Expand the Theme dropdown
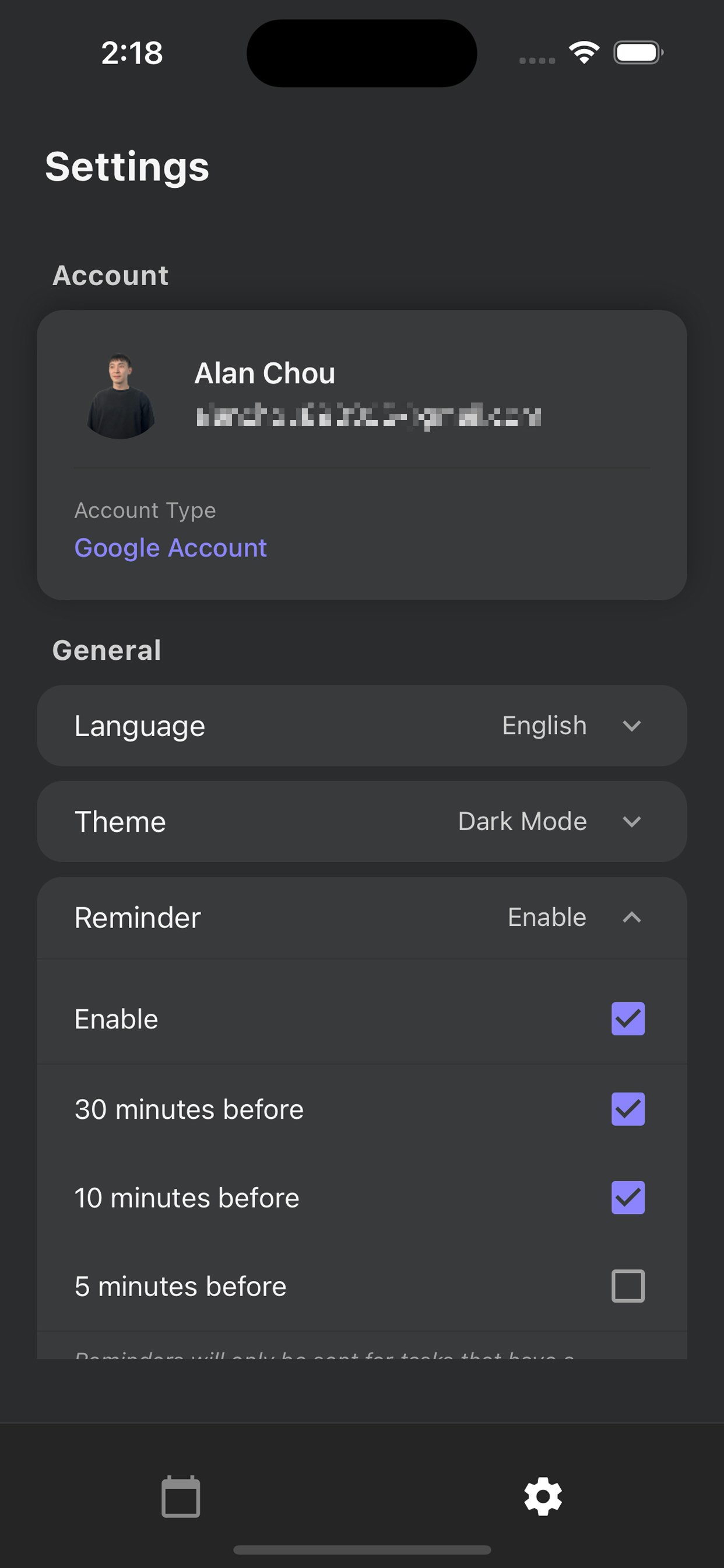The width and height of the screenshot is (724, 1568). 361,821
